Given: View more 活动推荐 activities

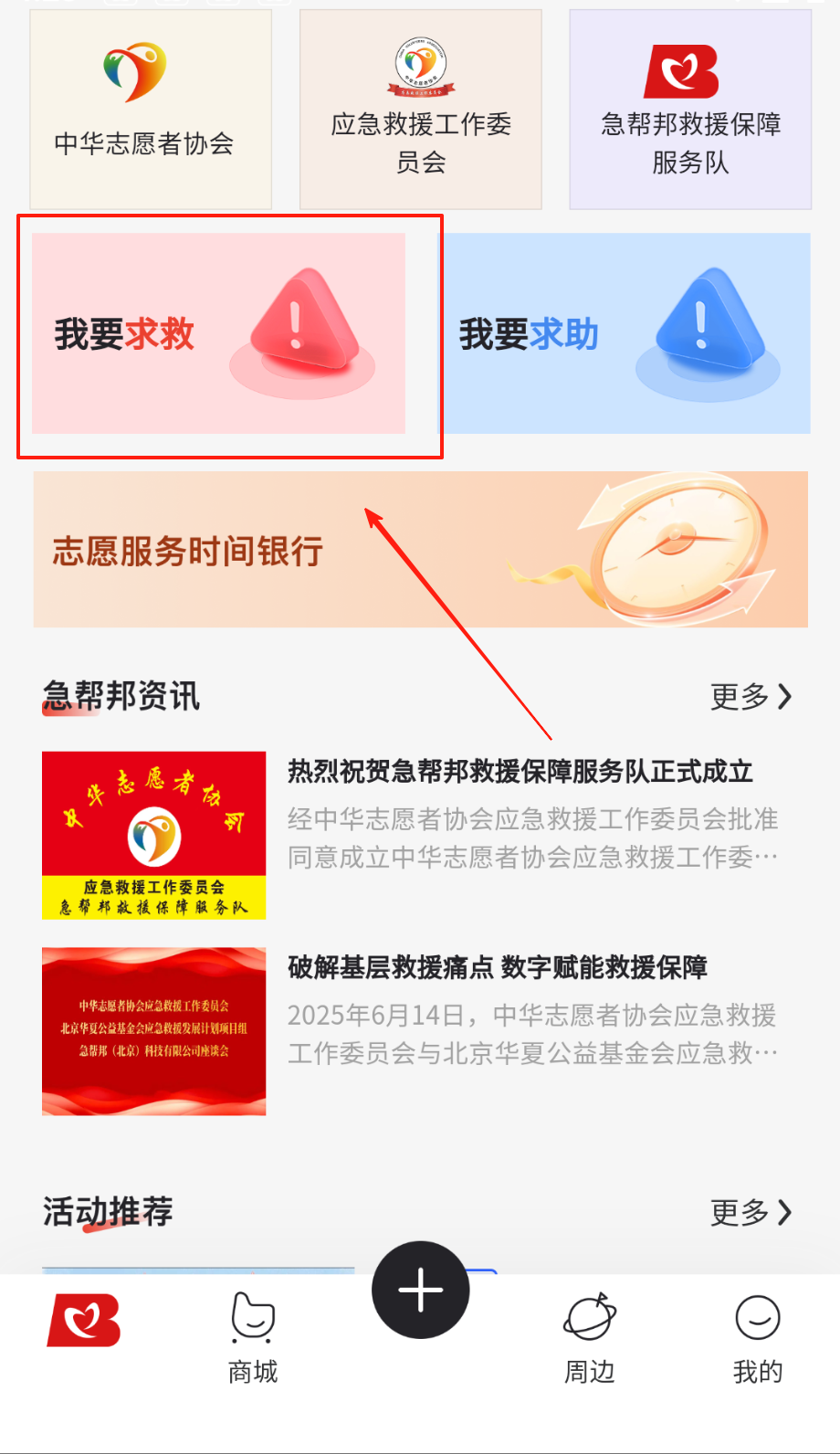Looking at the screenshot, I should 751,1213.
